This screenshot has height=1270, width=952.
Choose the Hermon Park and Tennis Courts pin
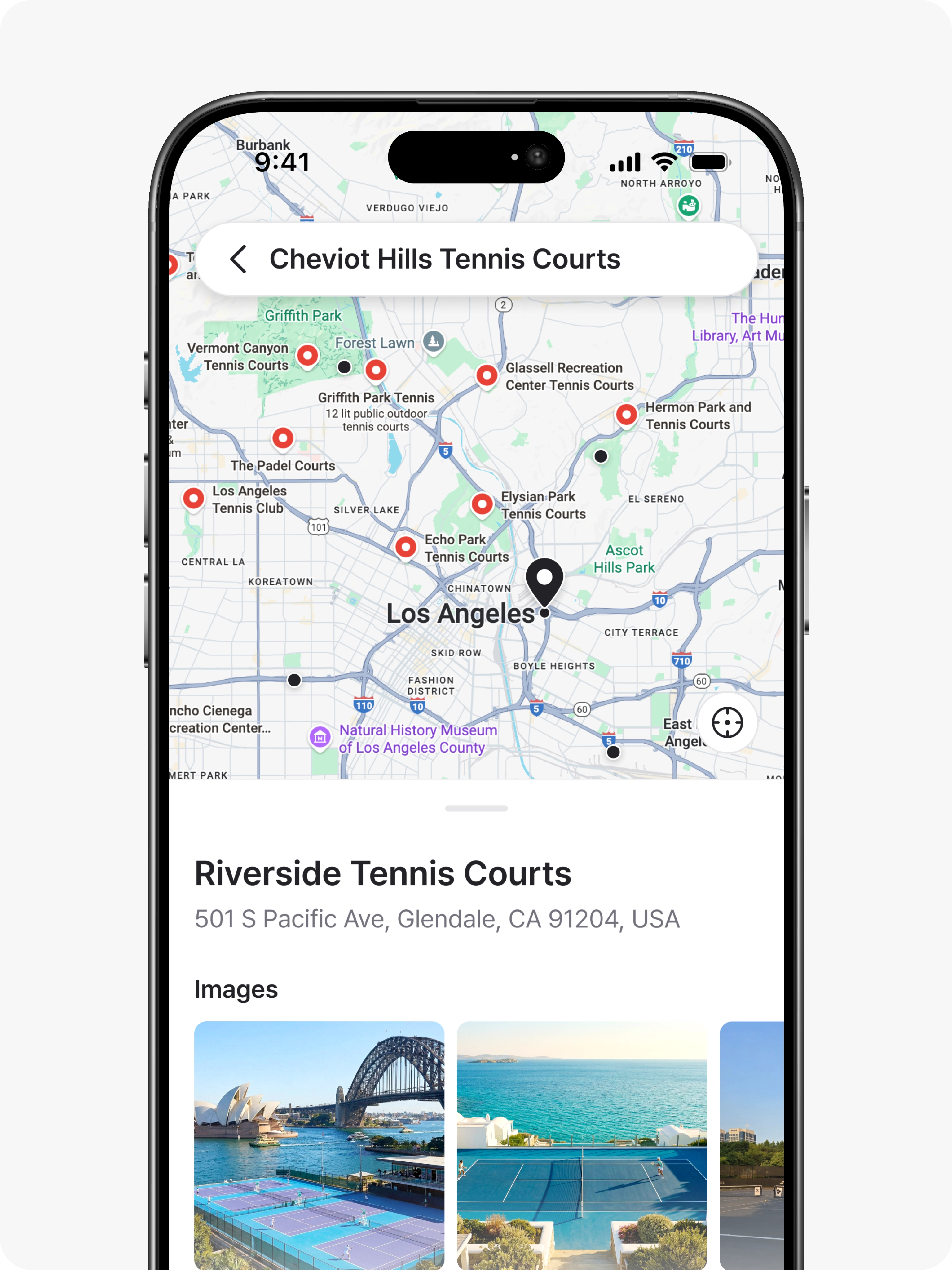click(x=627, y=415)
